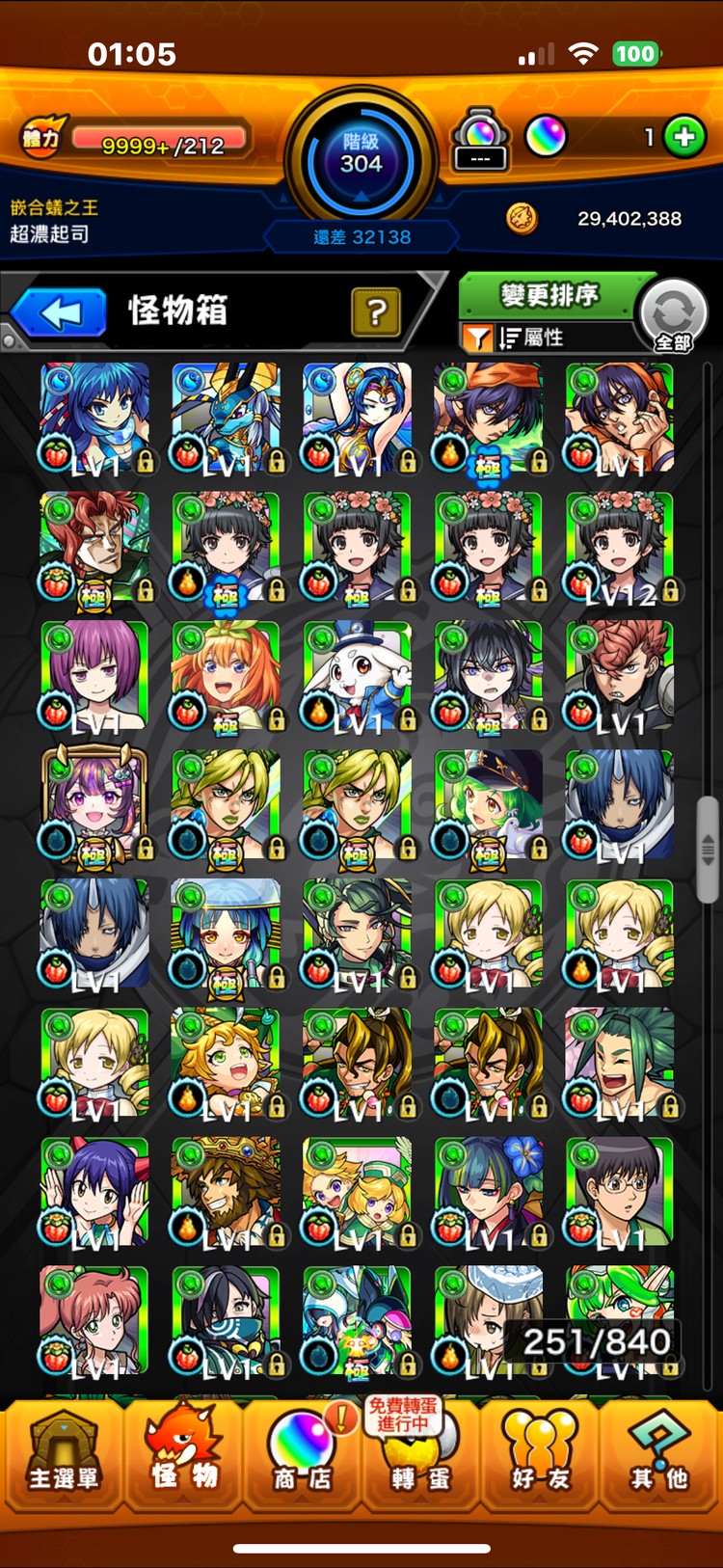The width and height of the screenshot is (723, 1568).
Task: Go to the 轉蛋 gacha tab
Action: (421, 1456)
